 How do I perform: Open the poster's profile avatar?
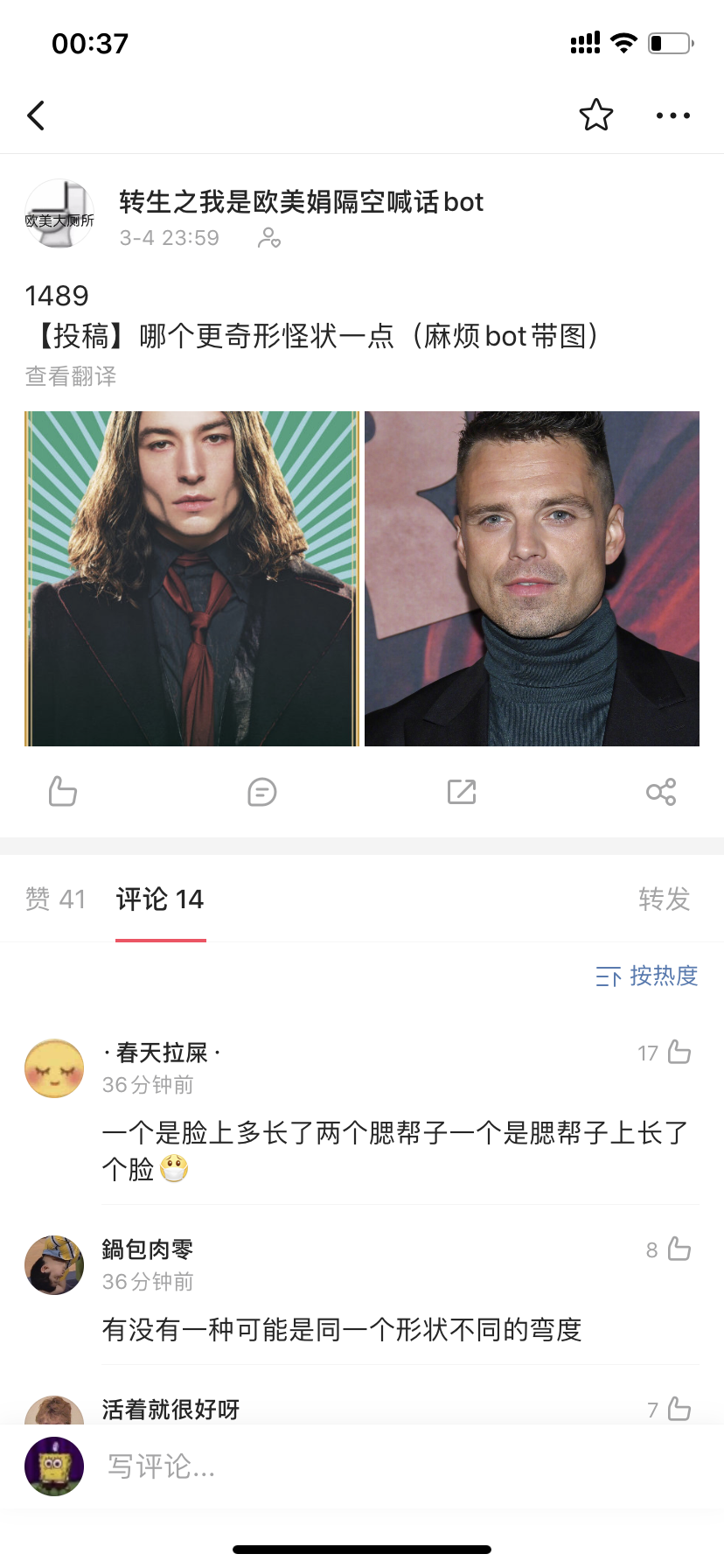pos(59,214)
